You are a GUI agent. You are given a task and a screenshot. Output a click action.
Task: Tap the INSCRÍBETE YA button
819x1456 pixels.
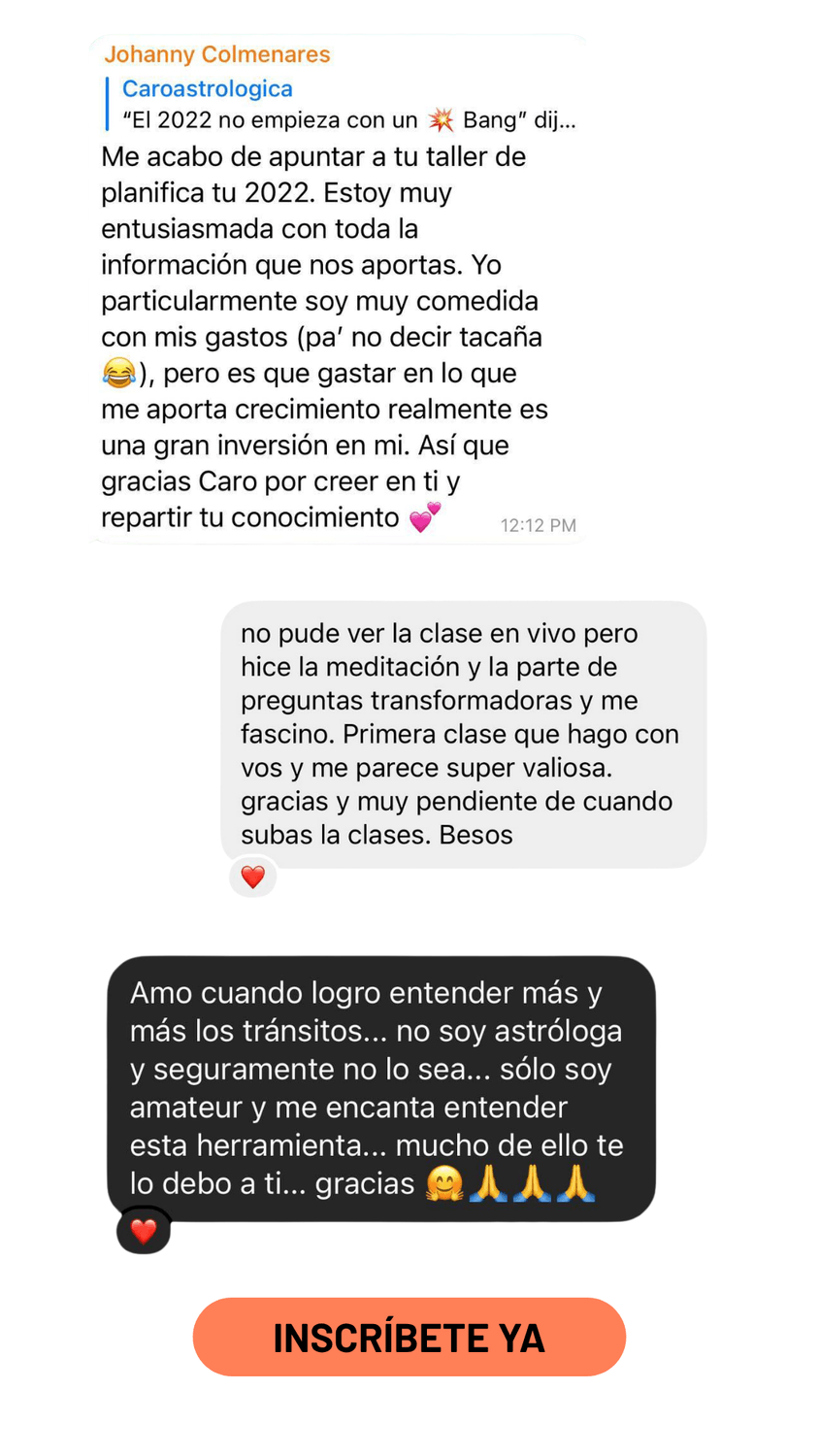coord(409,1337)
